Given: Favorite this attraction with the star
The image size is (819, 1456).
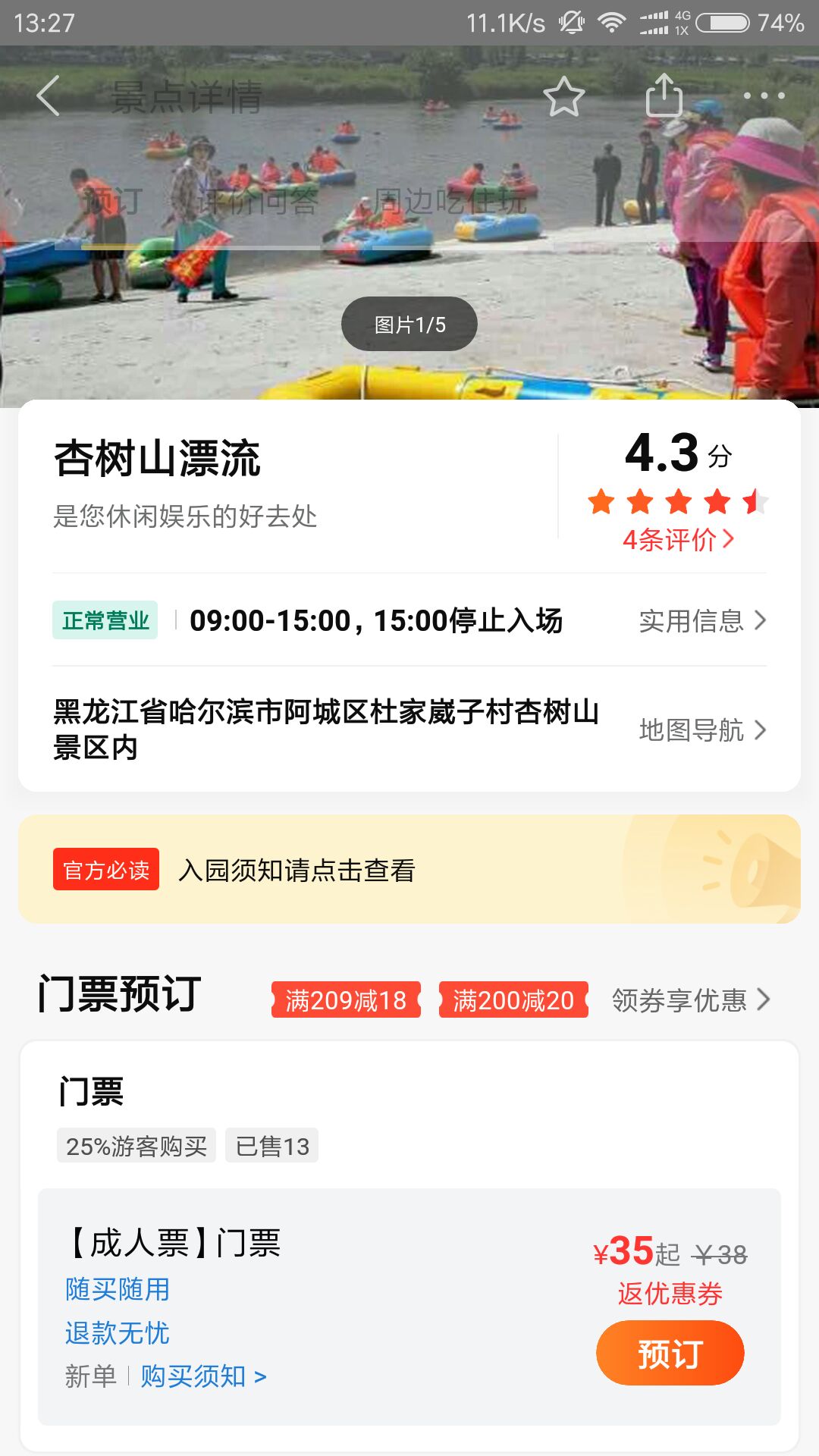Looking at the screenshot, I should [x=564, y=96].
